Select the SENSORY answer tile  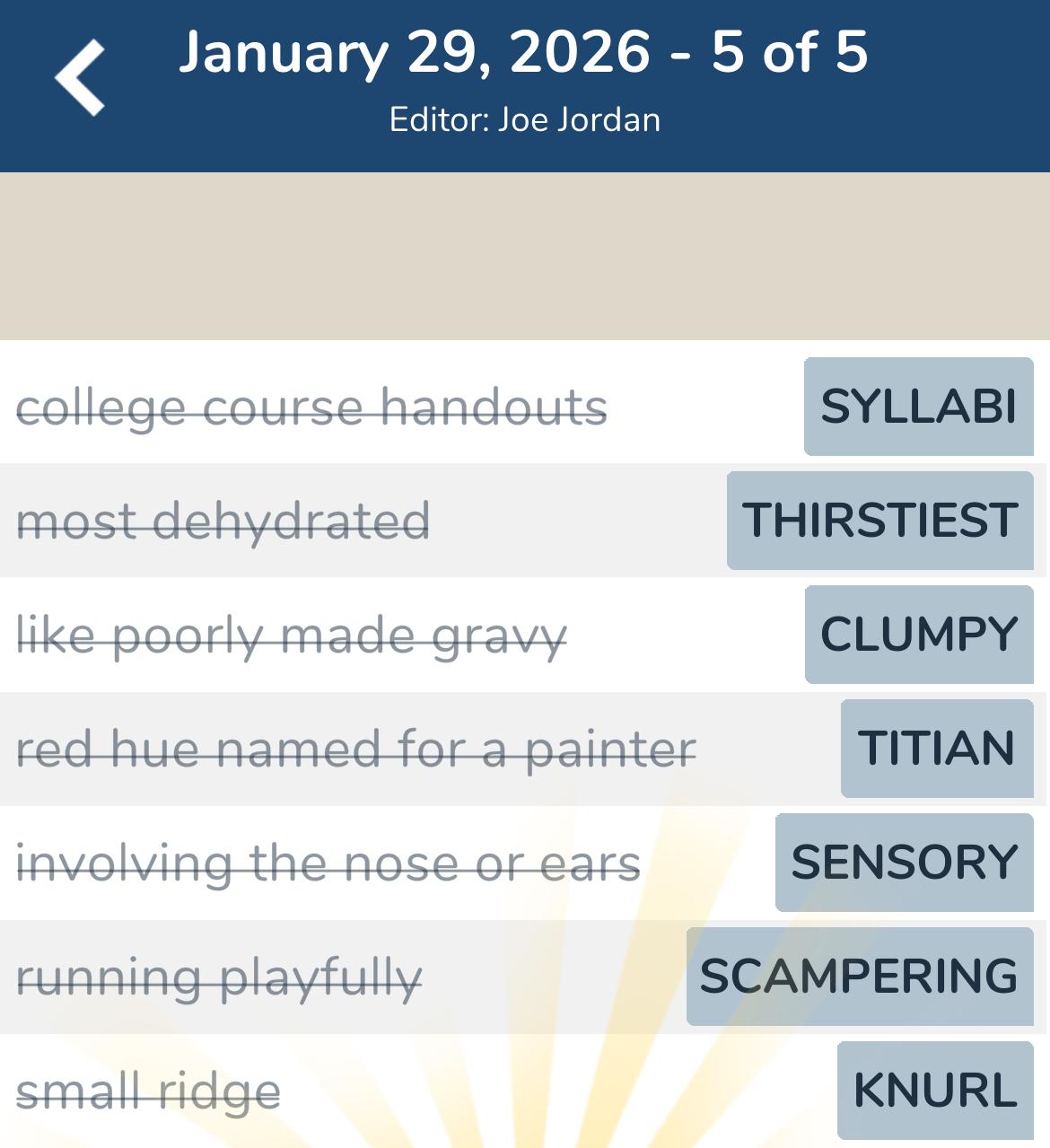pos(904,863)
